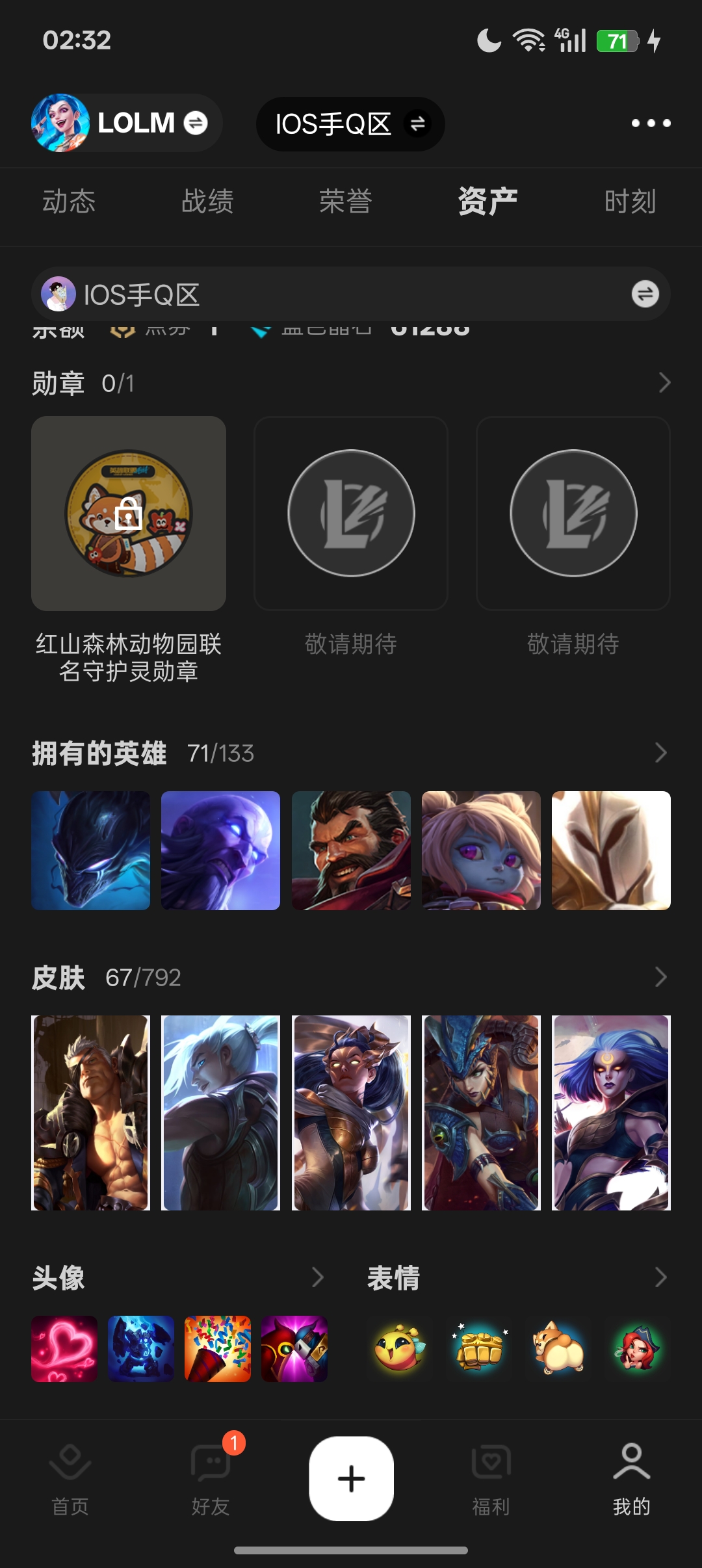Switch to the 荣誉 tab
Screen dimensions: 702x1568
(x=346, y=201)
